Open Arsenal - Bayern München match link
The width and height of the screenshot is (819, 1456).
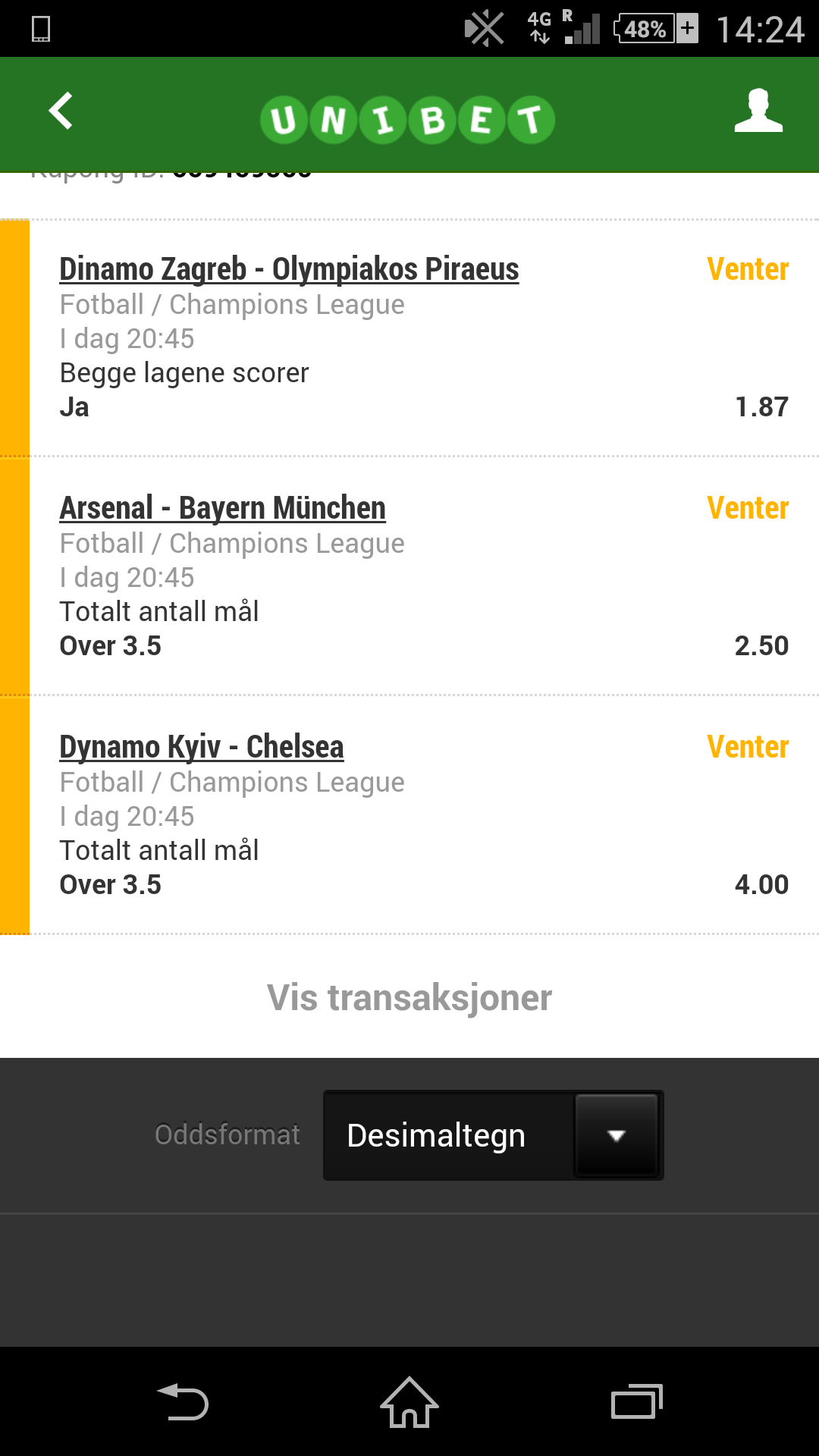[222, 508]
